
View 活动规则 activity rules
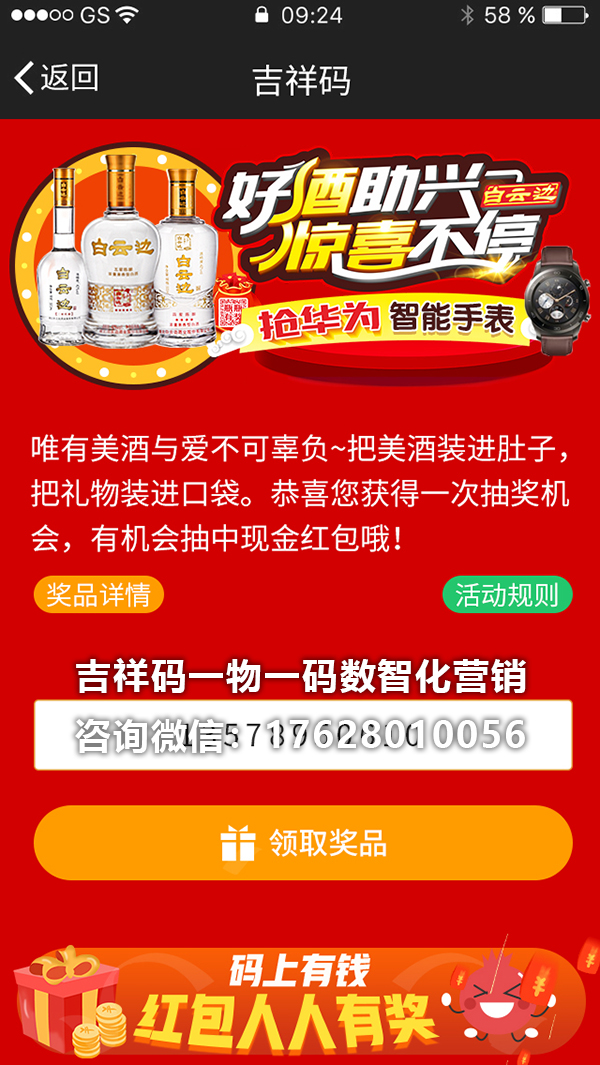coord(507,595)
